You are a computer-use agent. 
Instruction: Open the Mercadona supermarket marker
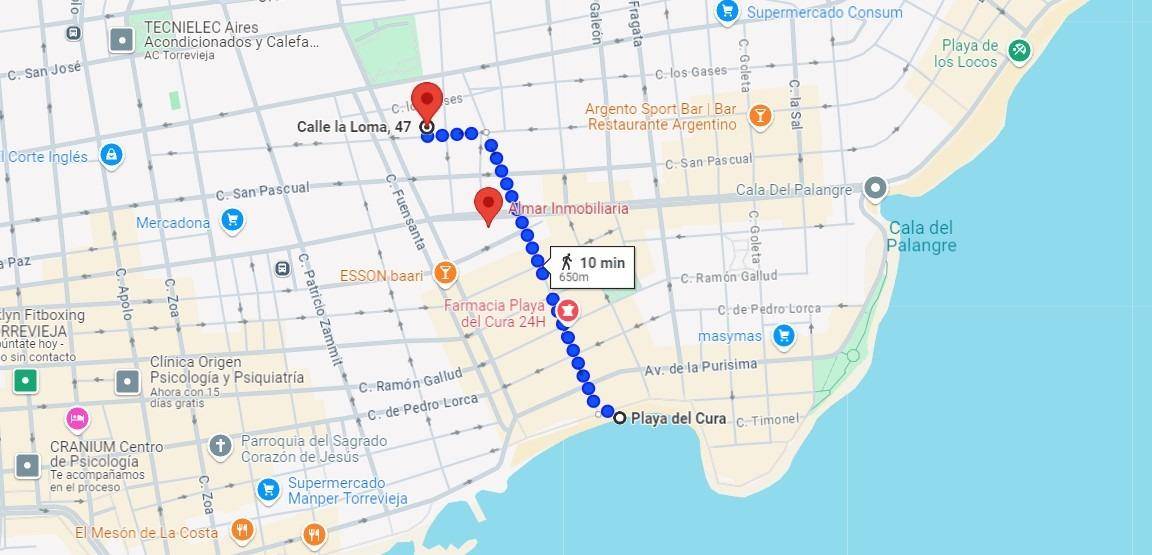pyautogui.click(x=232, y=221)
